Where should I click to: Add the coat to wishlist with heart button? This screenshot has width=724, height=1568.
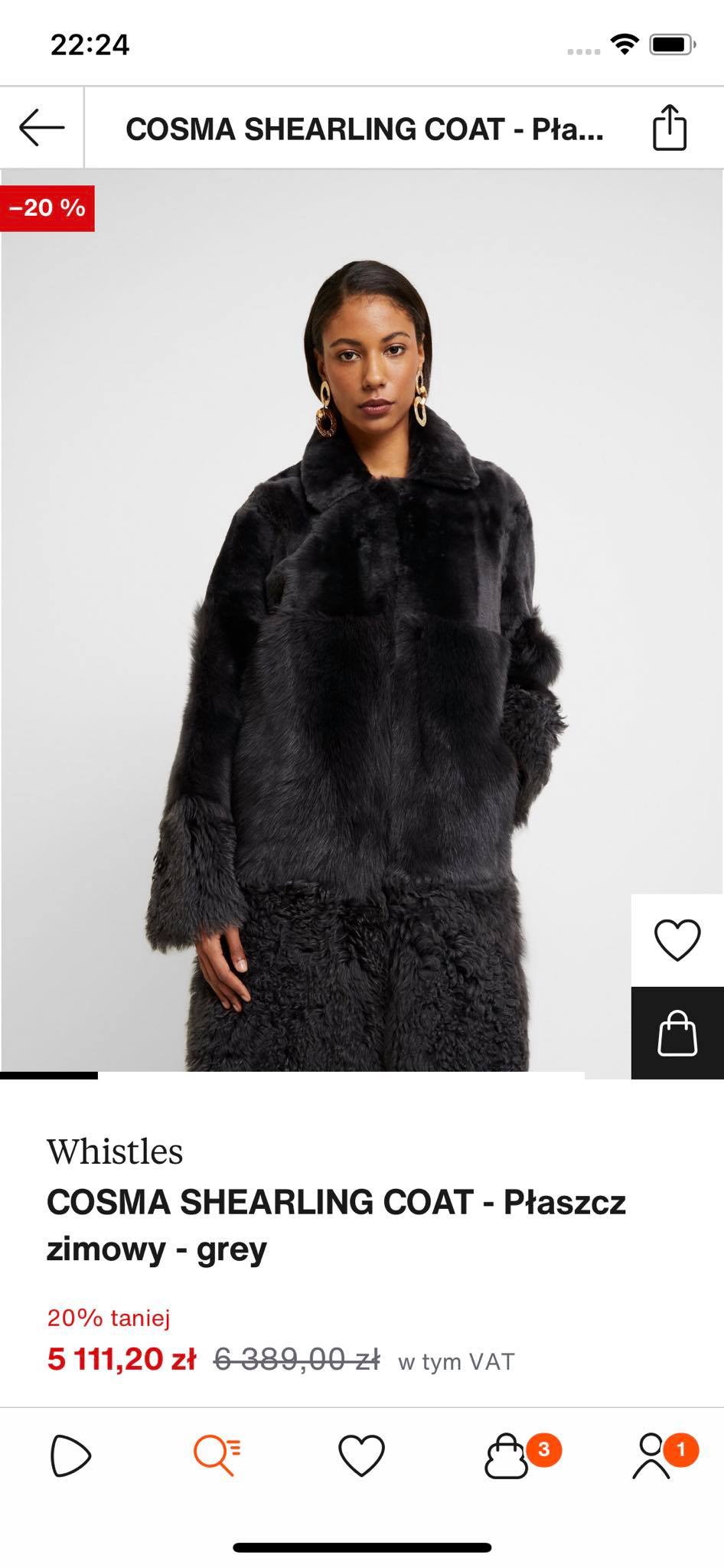coord(677,939)
